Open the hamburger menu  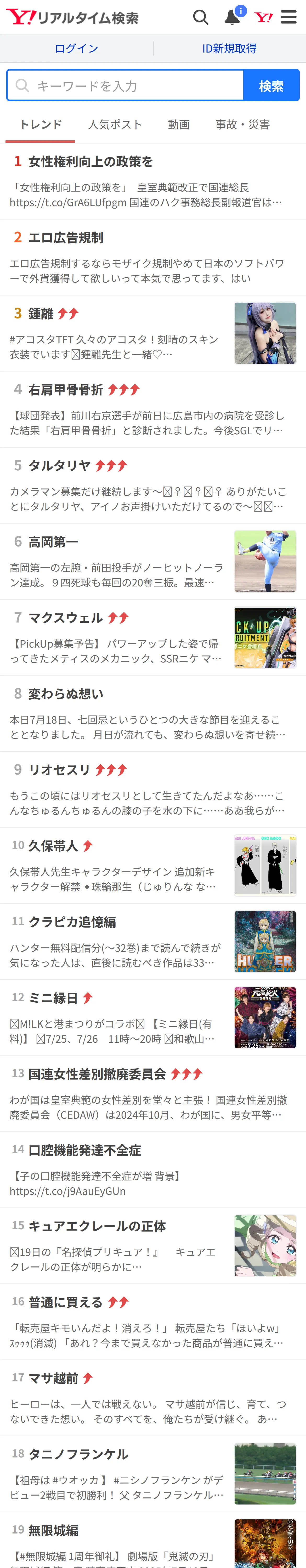pos(288,17)
